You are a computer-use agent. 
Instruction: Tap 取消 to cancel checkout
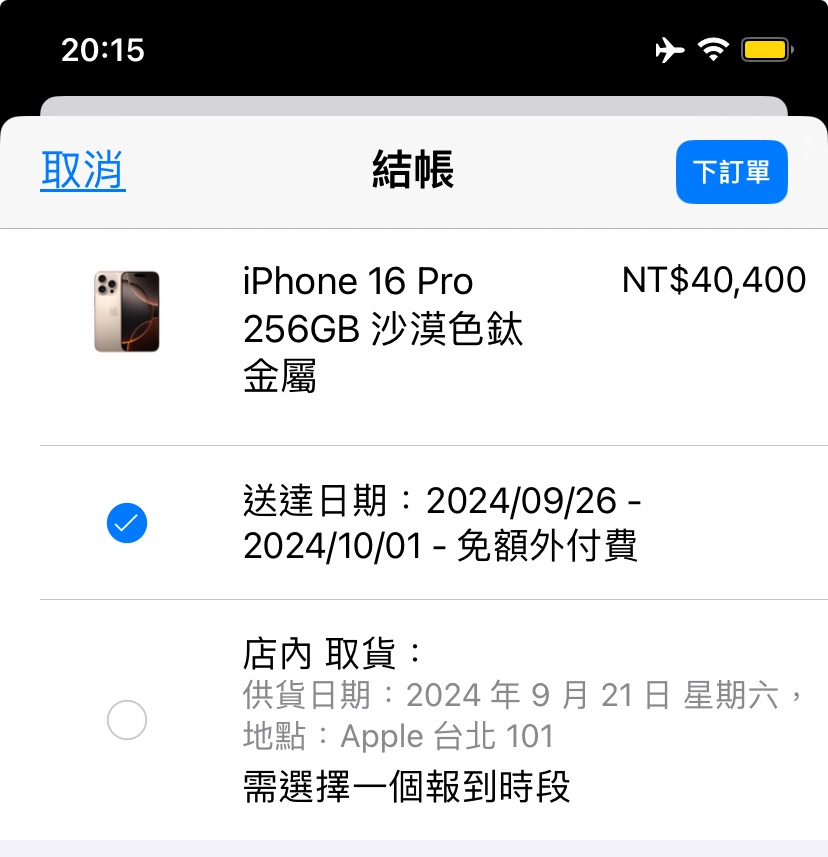tap(83, 171)
